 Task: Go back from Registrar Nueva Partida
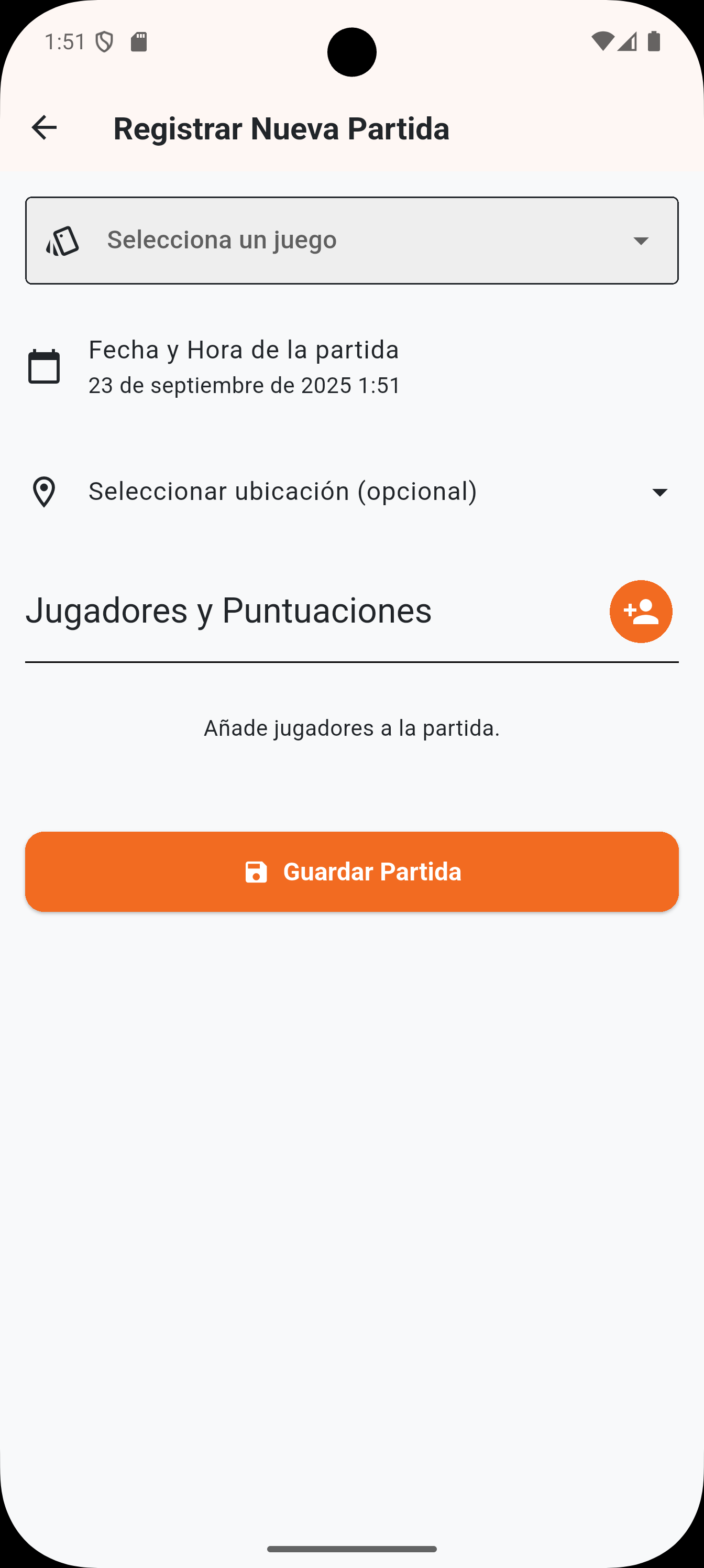tap(44, 128)
